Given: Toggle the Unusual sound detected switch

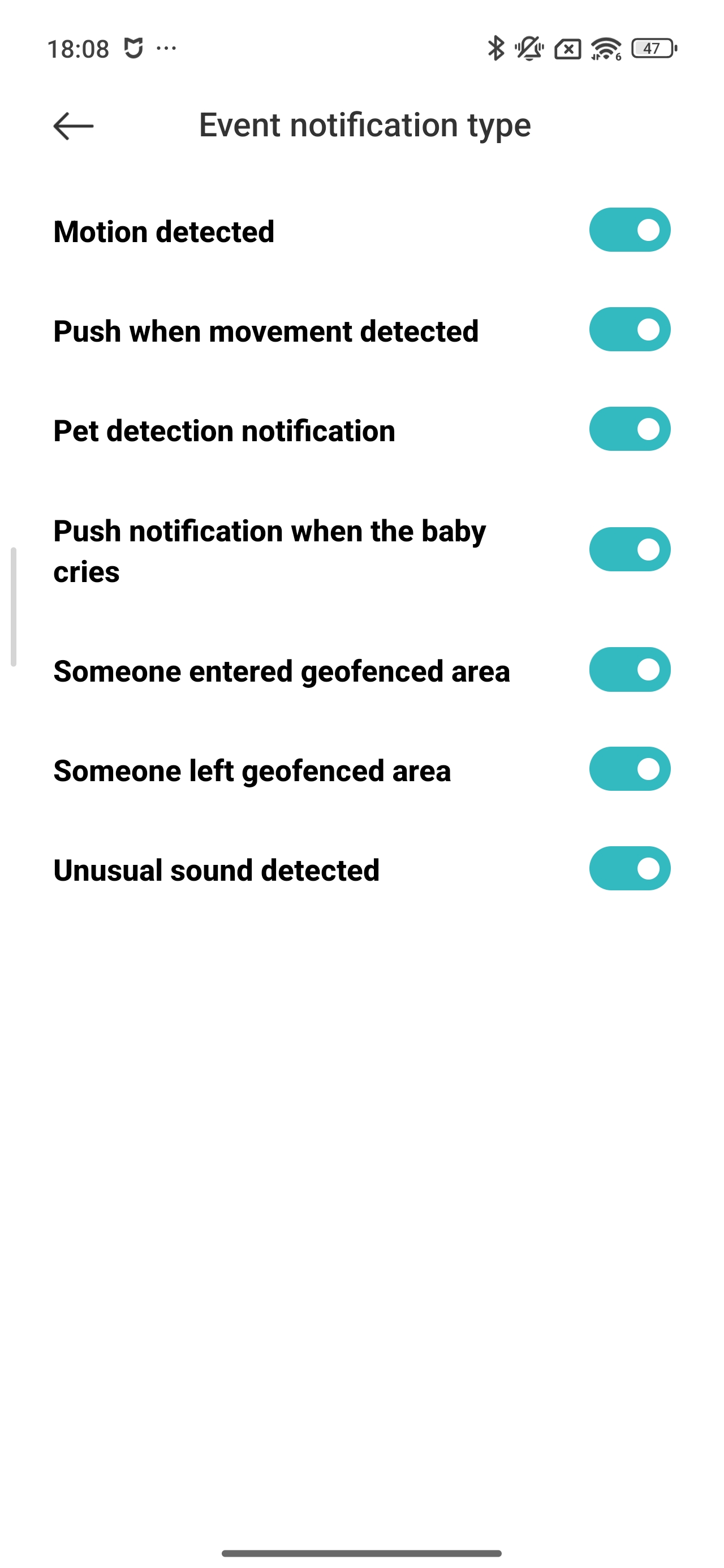Looking at the screenshot, I should (629, 869).
